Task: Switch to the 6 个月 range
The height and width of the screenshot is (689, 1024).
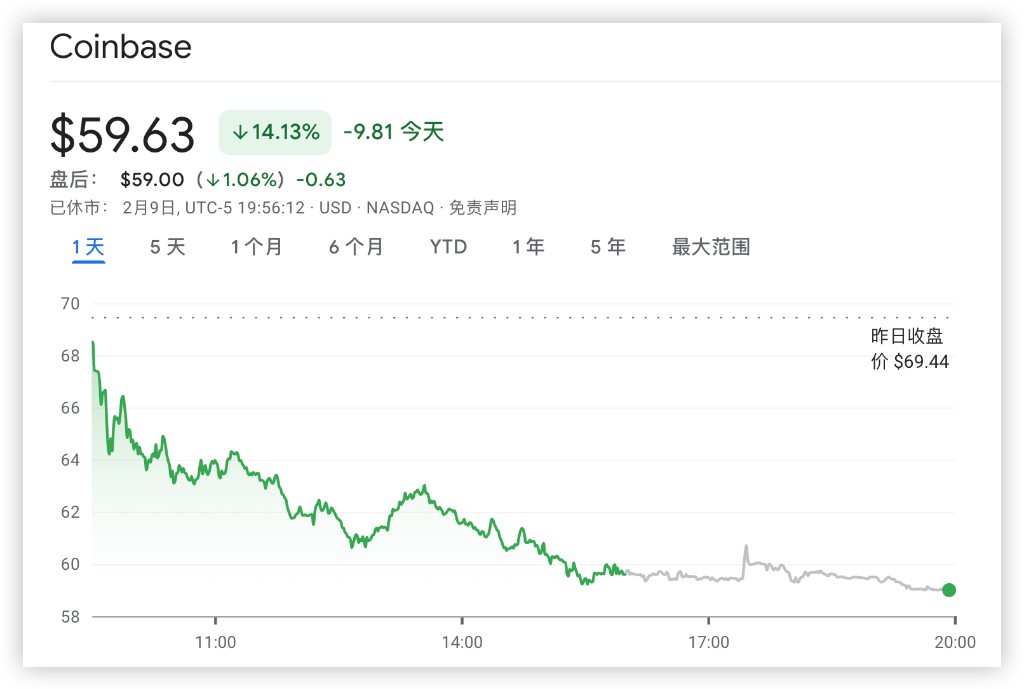Action: [356, 247]
